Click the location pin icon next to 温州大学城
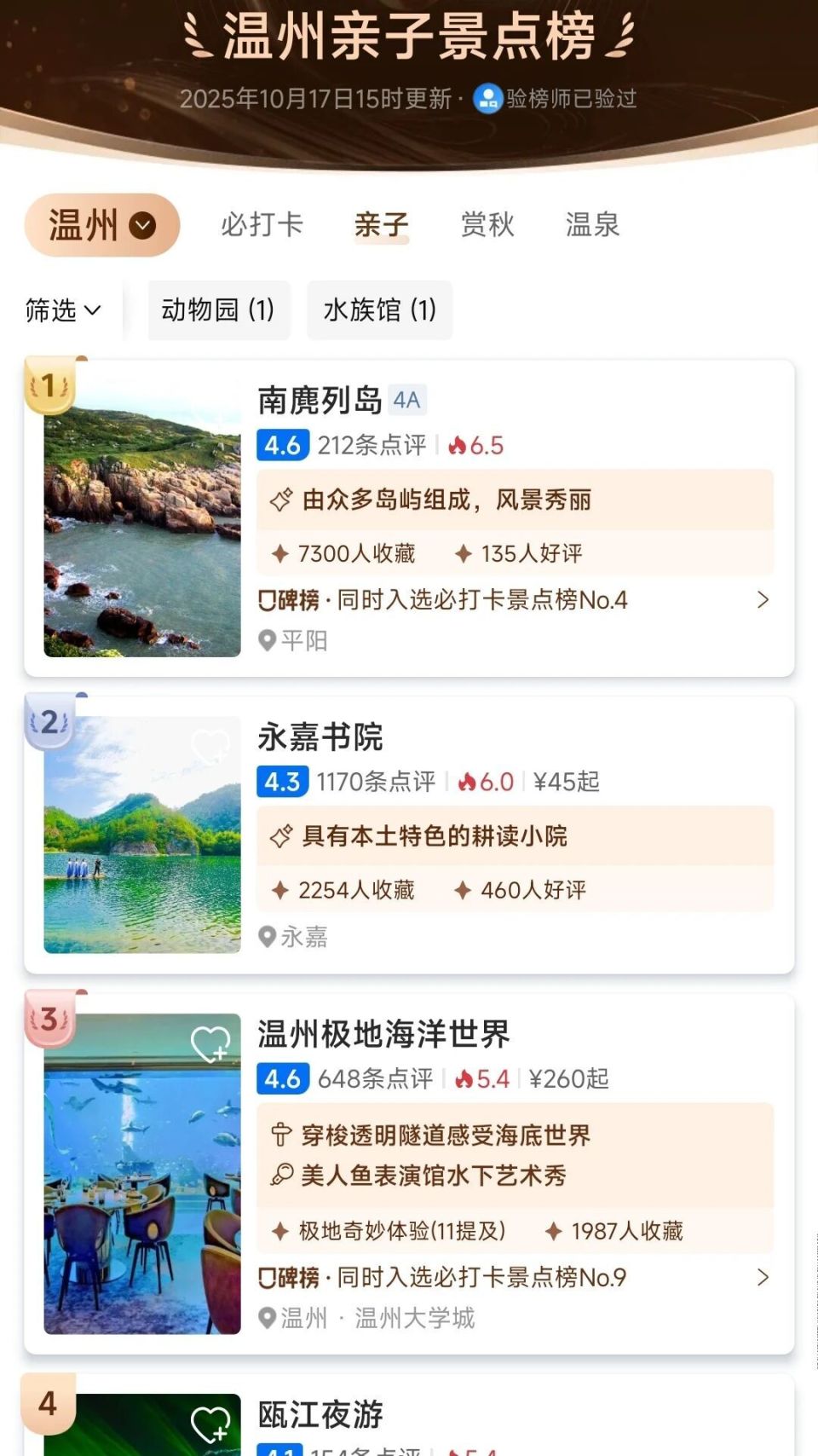The height and width of the screenshot is (1456, 818). (x=267, y=1319)
